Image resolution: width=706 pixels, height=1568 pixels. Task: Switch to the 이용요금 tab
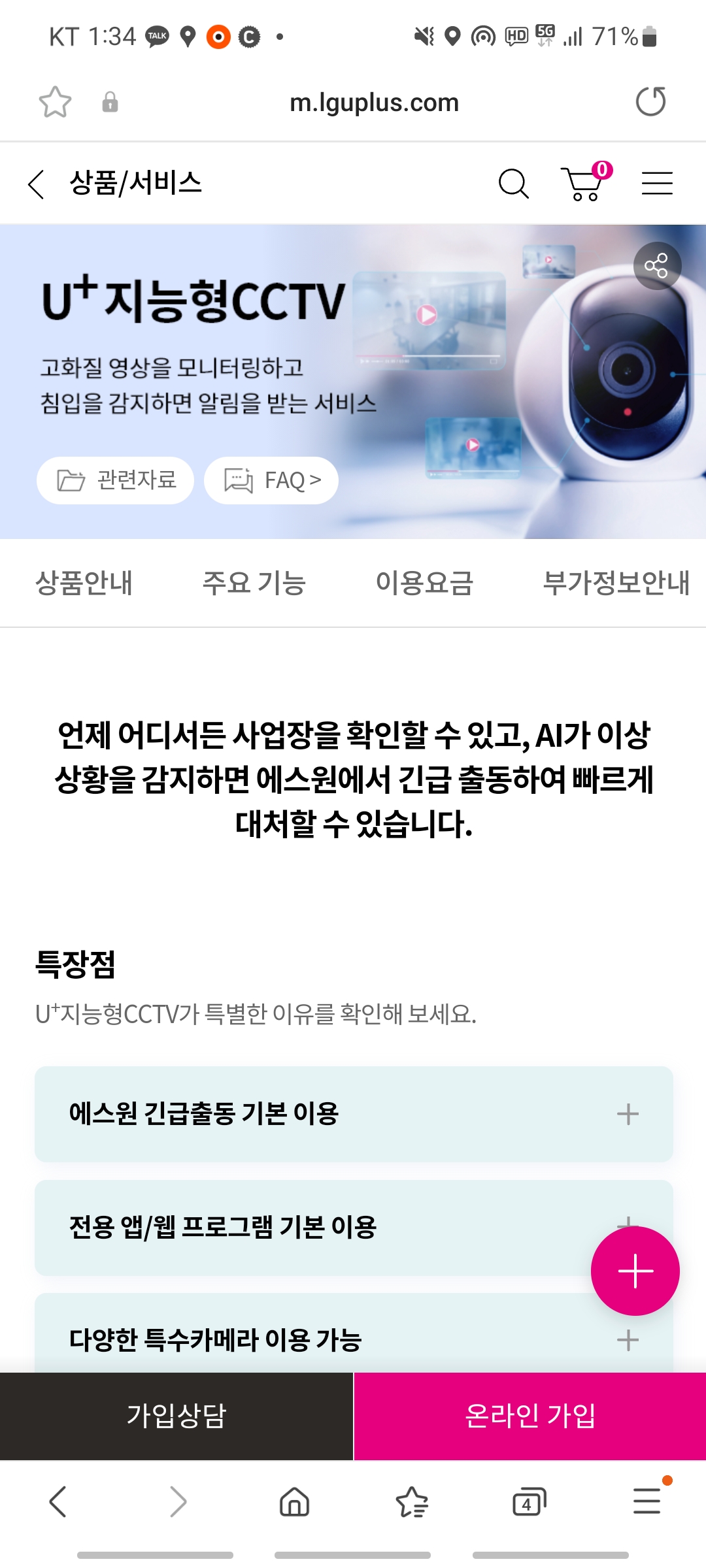click(424, 583)
